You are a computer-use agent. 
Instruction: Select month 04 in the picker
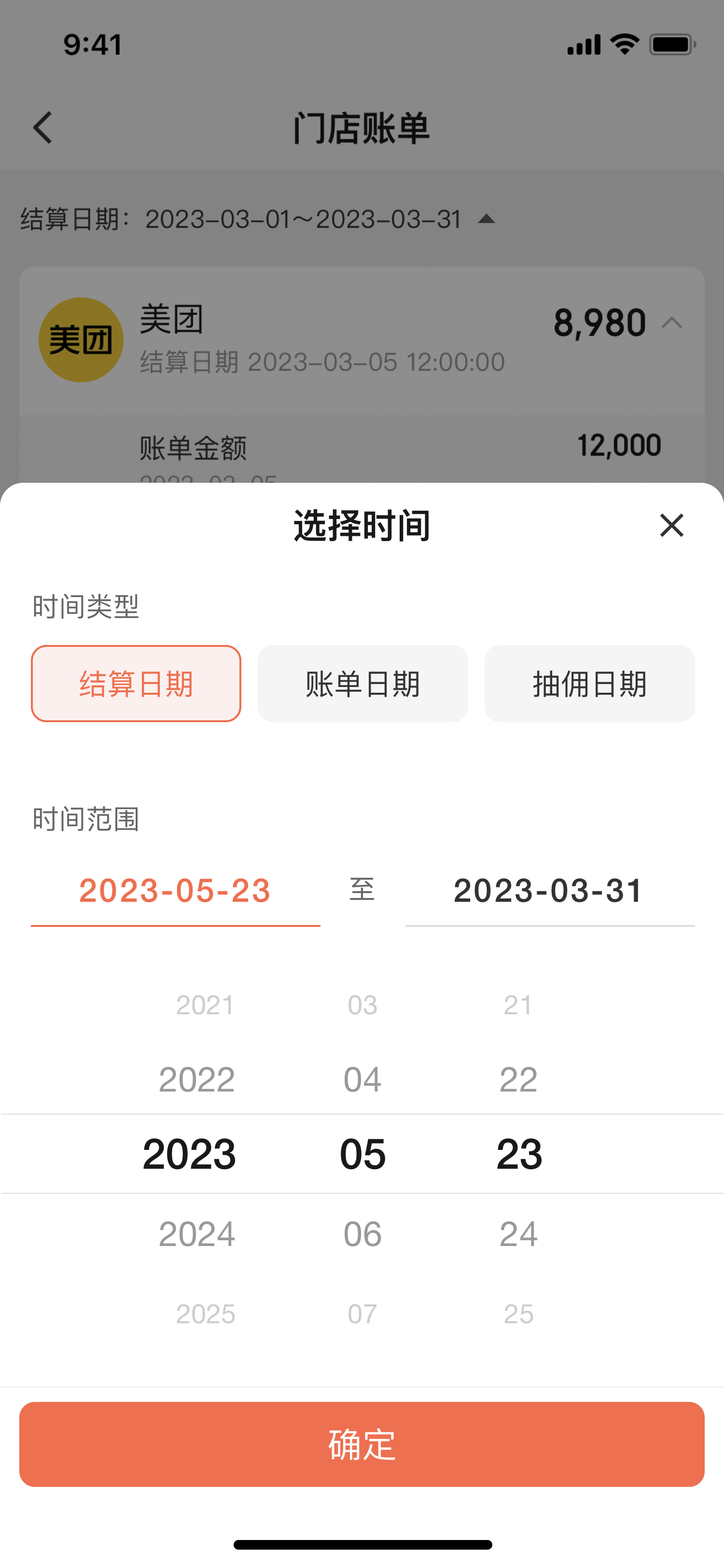[362, 1080]
